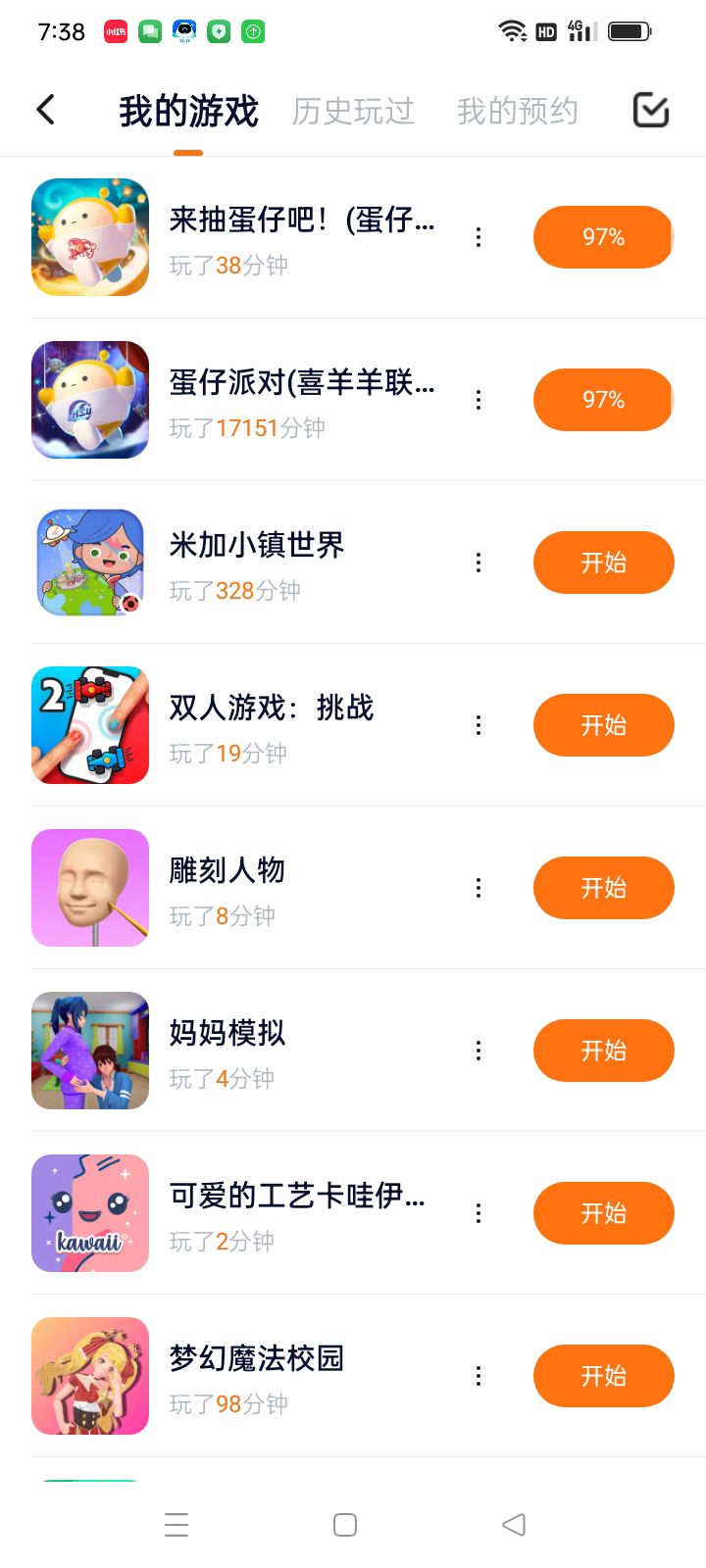The height and width of the screenshot is (1568, 706).
Task: Tap 开始 for 妈妈模拟
Action: (603, 1051)
